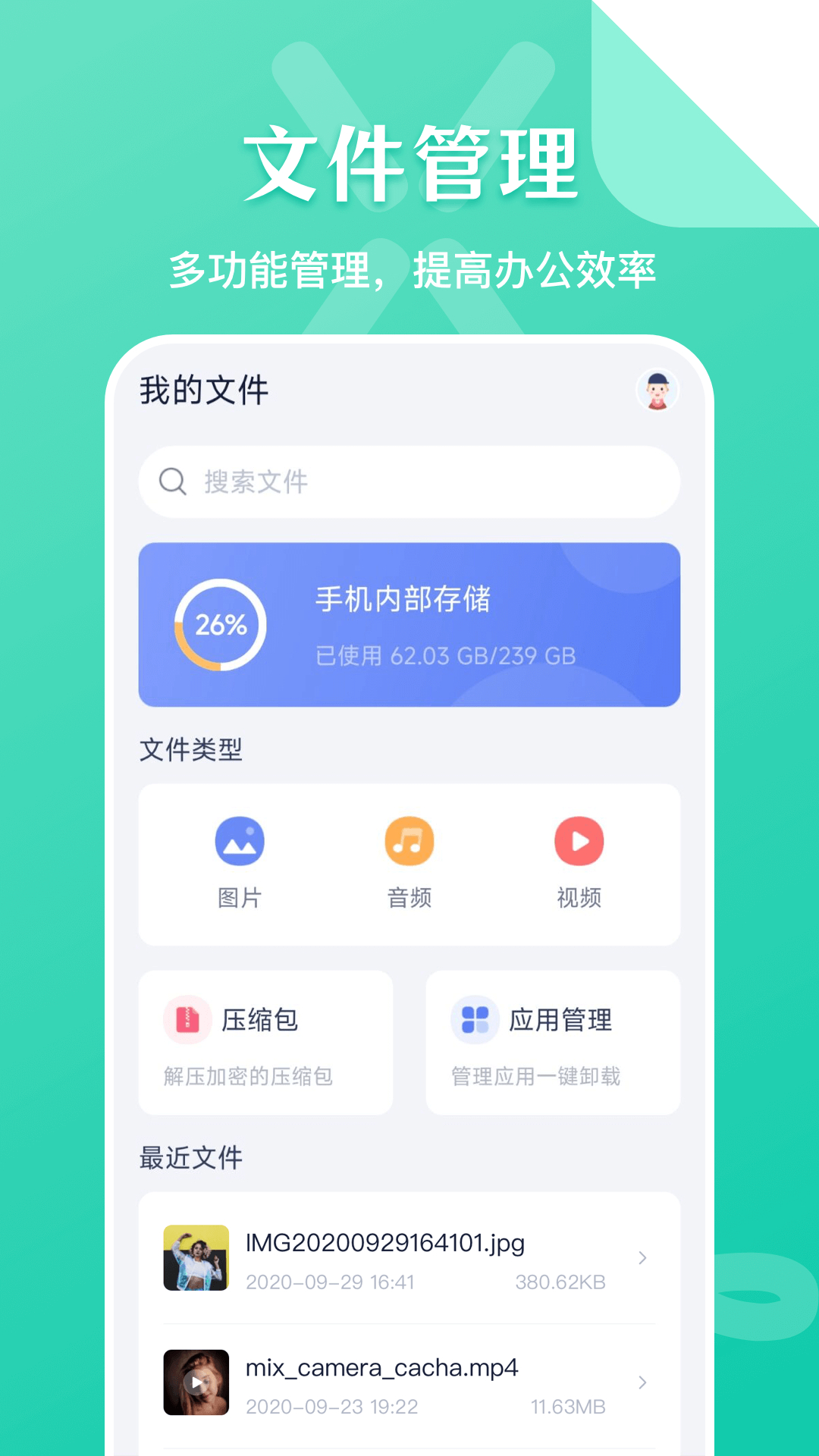
Task: Click the search magnifier icon
Action: 173,482
